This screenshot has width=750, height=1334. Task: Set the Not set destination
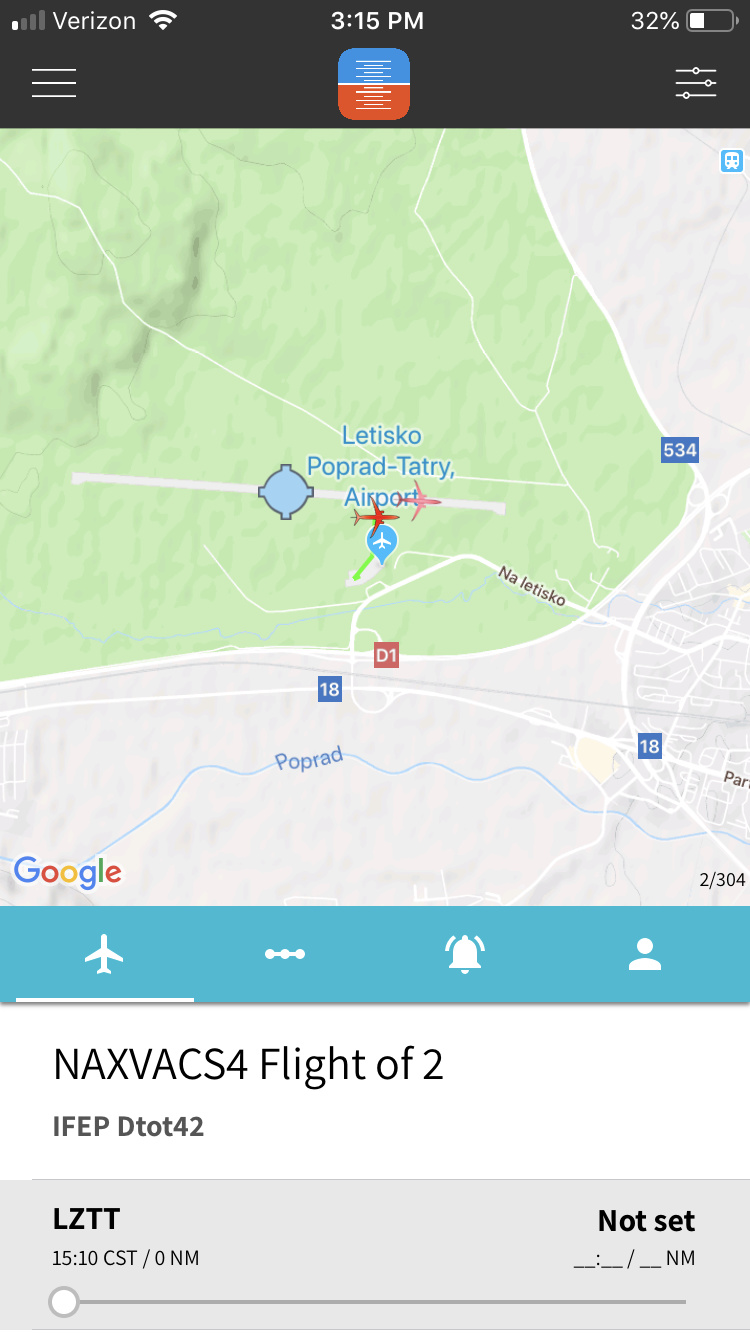(x=645, y=1221)
